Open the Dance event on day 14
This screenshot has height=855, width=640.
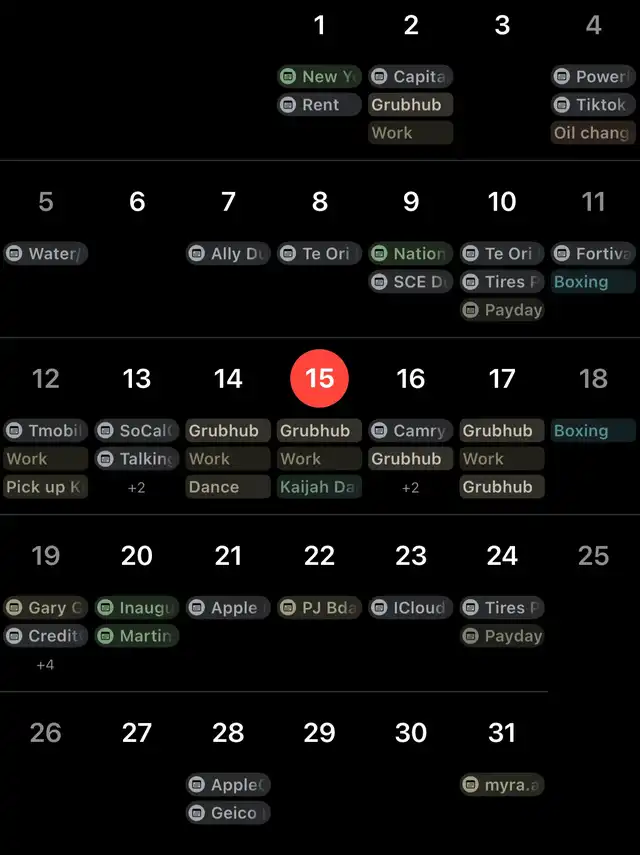point(228,487)
